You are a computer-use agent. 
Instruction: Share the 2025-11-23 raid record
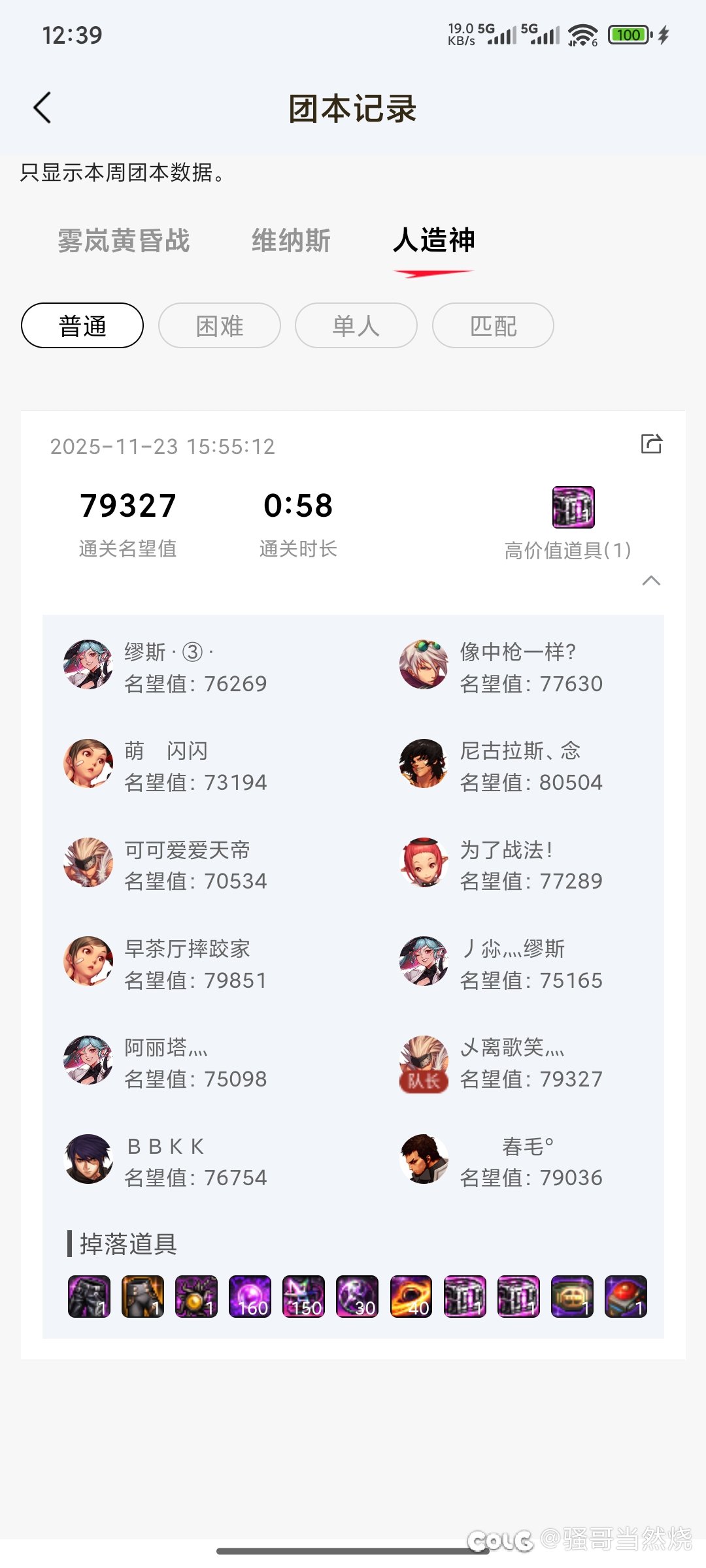point(651,444)
